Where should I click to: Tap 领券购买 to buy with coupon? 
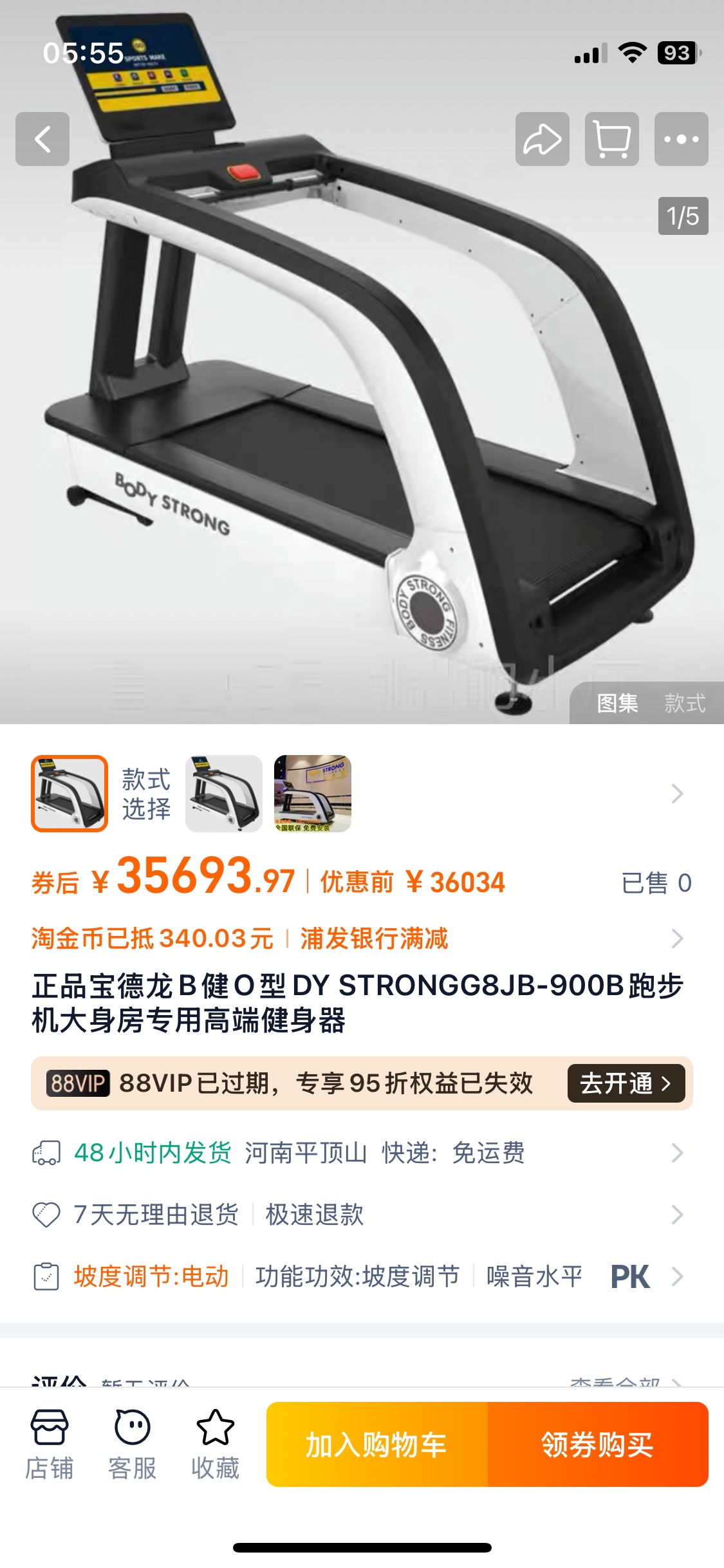tap(598, 1444)
